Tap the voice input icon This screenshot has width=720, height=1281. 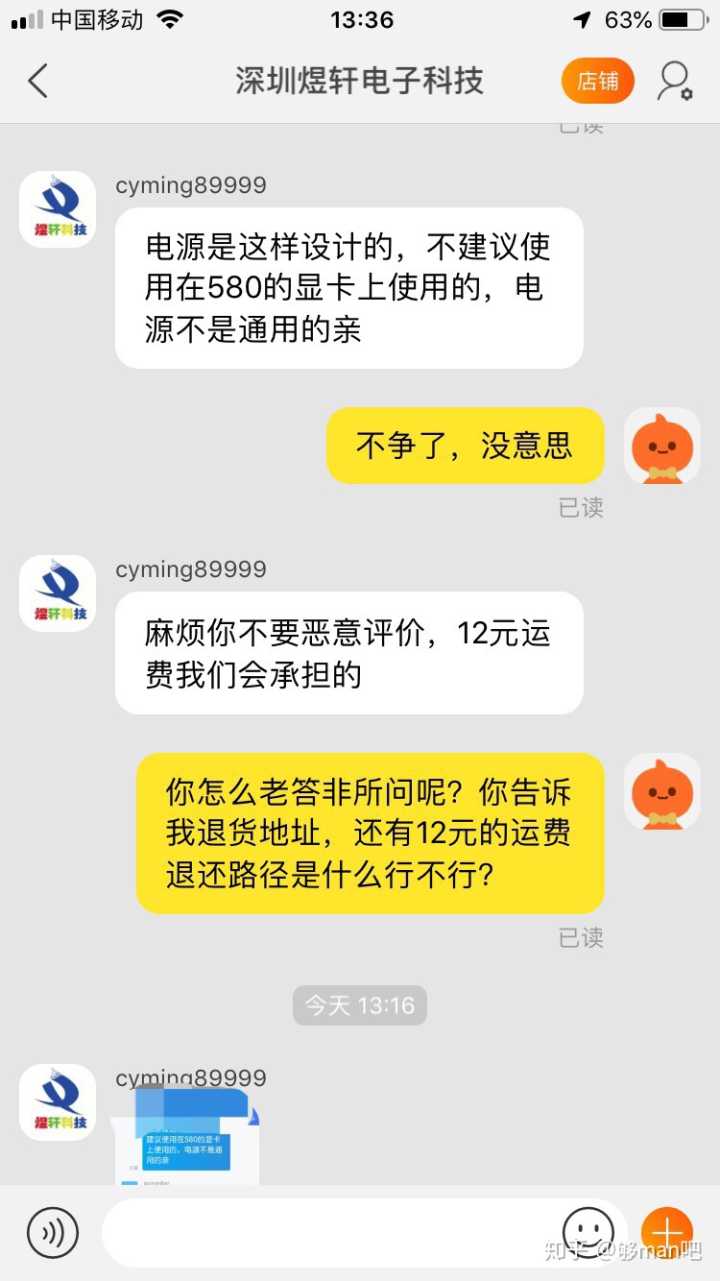coord(52,1232)
